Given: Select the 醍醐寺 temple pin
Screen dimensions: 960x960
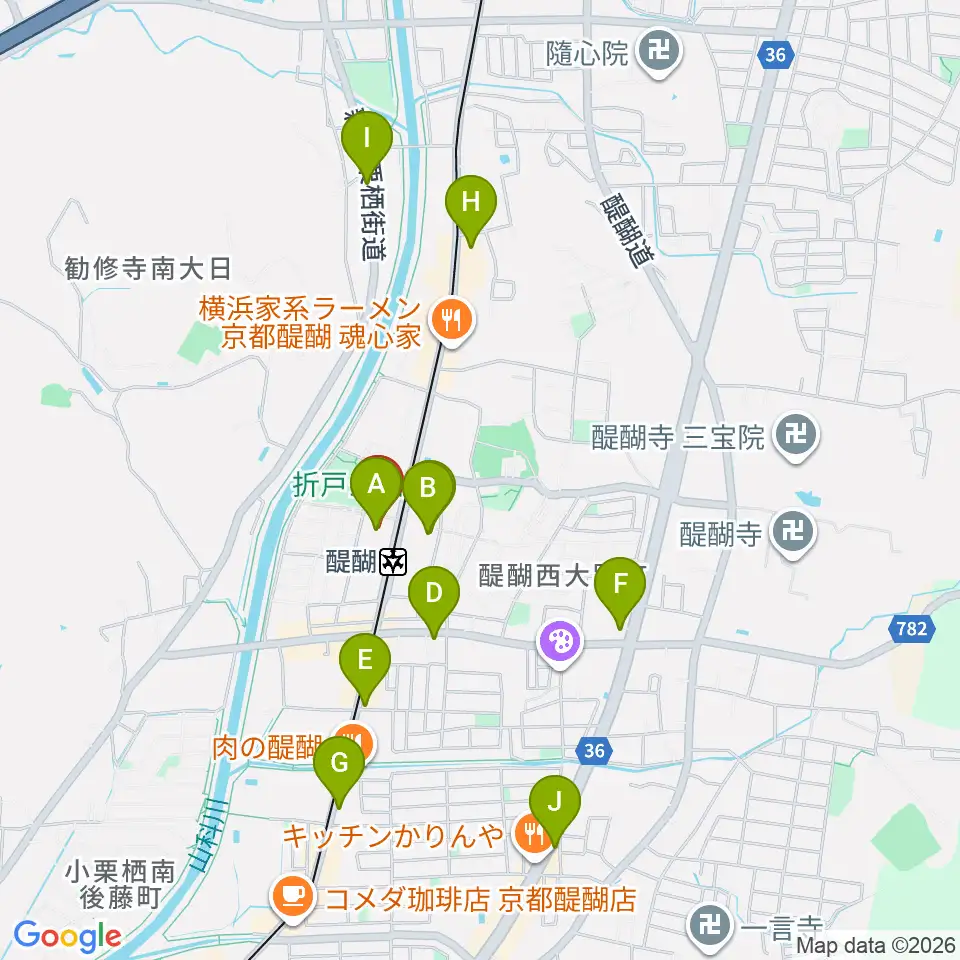Looking at the screenshot, I should point(792,534).
